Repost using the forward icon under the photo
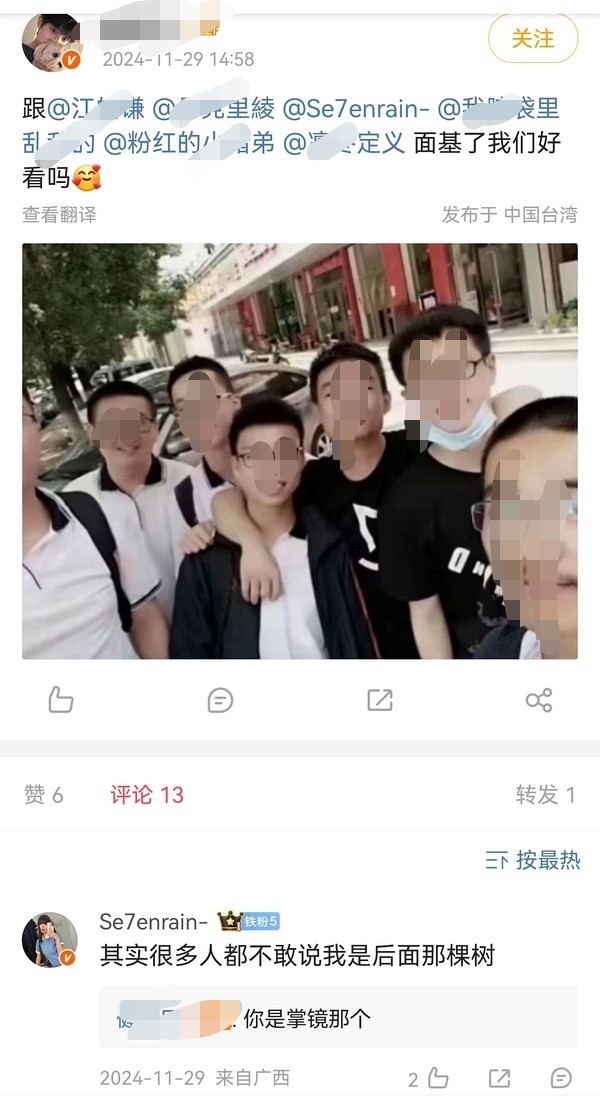 point(380,700)
